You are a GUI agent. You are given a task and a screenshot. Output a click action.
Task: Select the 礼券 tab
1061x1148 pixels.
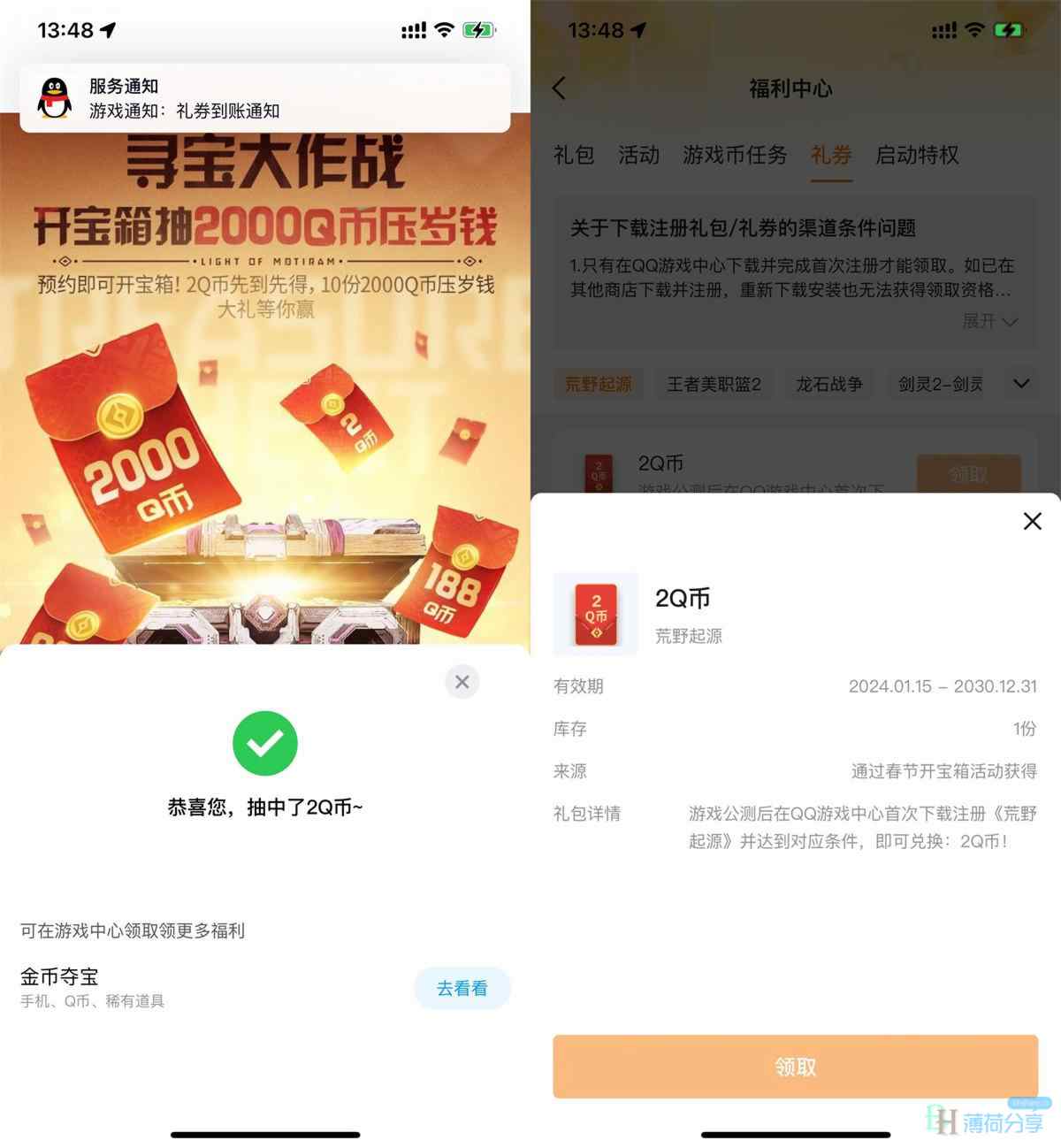pos(831,156)
